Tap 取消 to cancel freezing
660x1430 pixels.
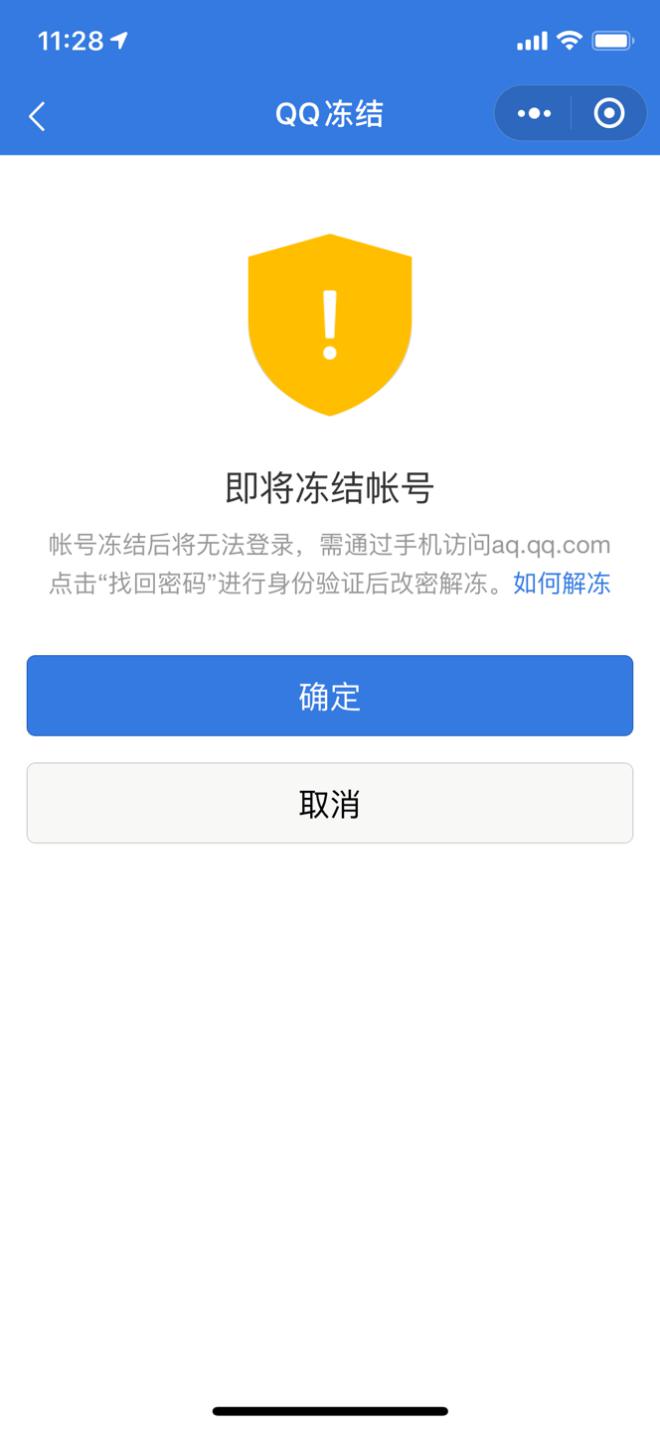click(x=330, y=804)
